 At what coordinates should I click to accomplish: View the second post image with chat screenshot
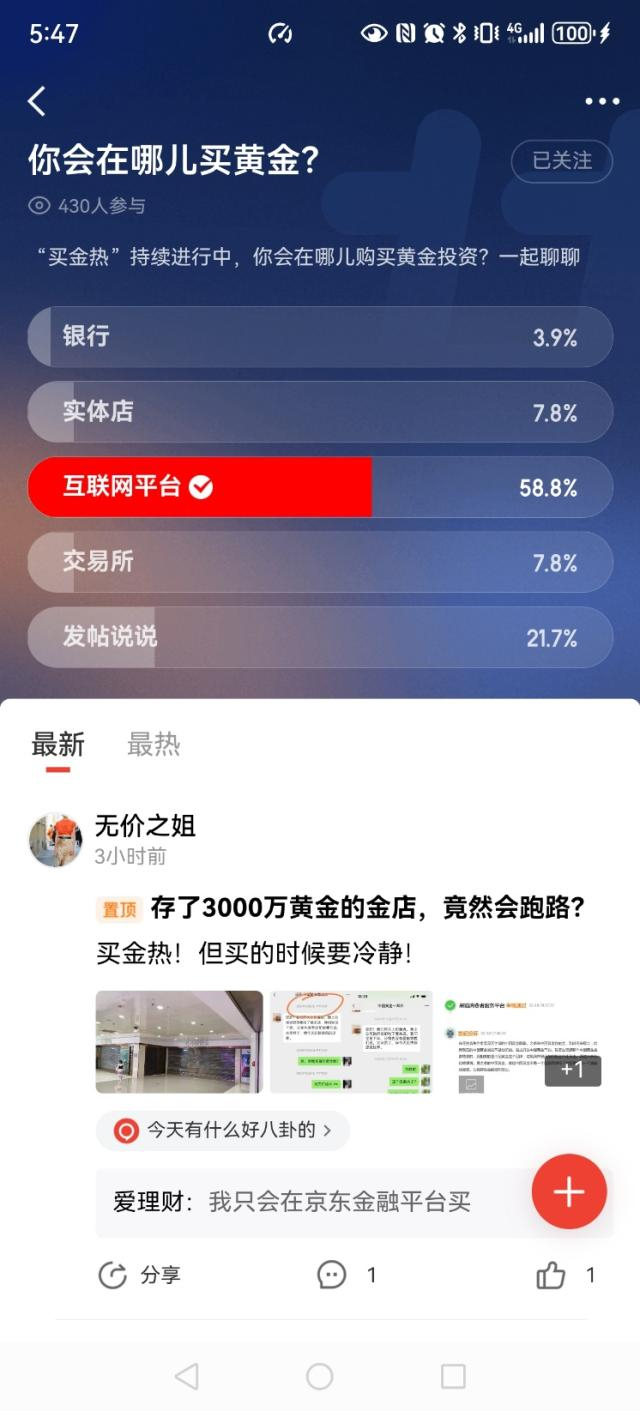click(351, 1042)
